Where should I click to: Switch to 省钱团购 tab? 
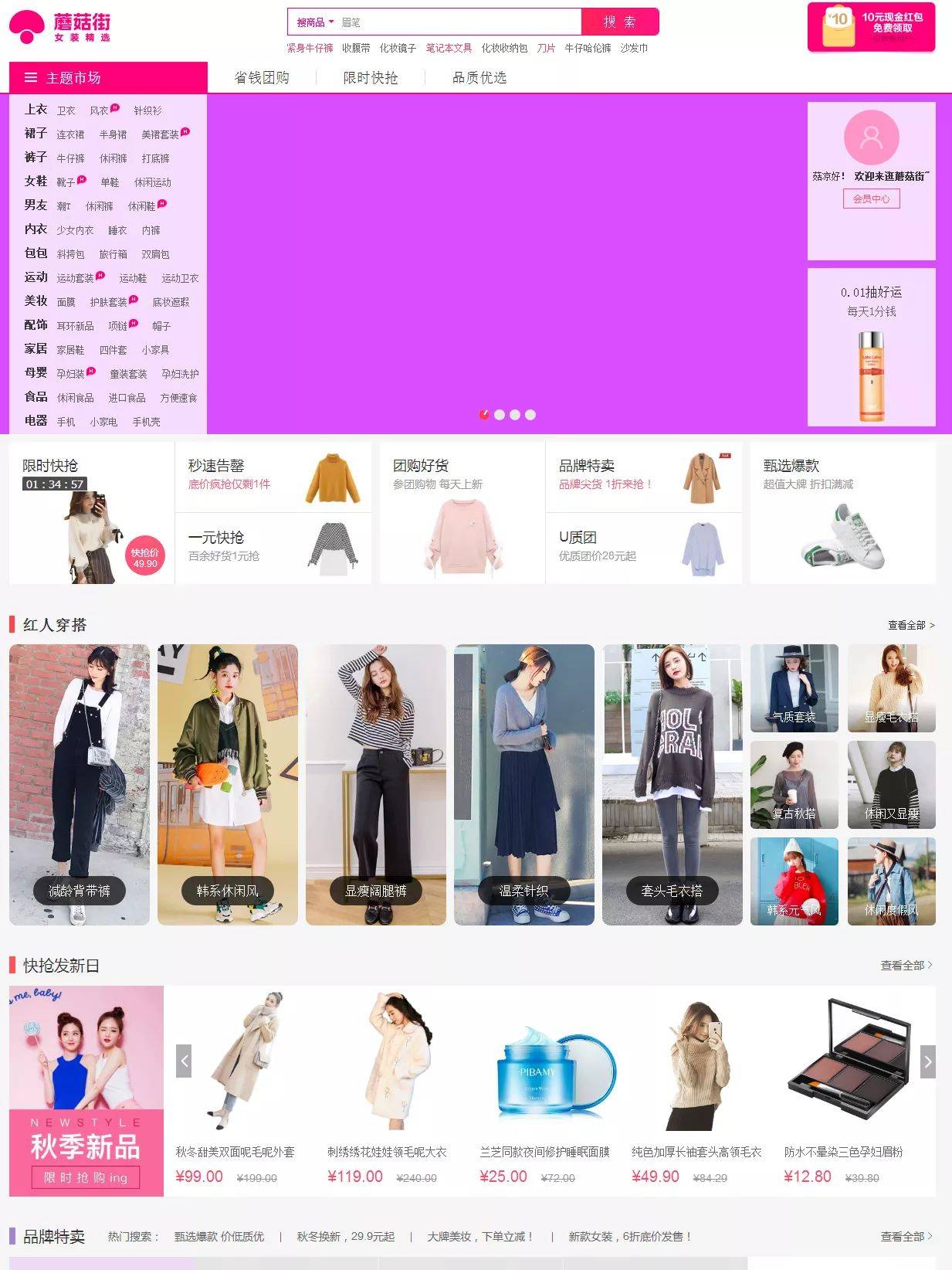click(x=262, y=78)
